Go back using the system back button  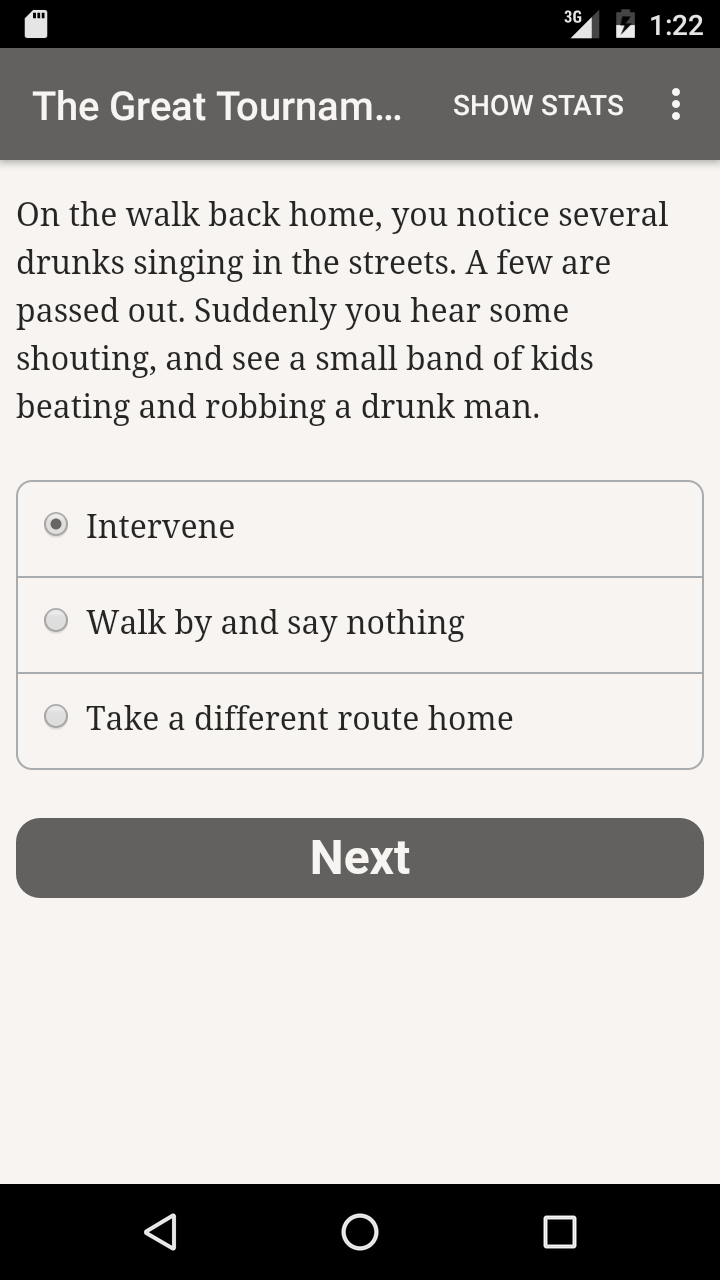point(161,1232)
